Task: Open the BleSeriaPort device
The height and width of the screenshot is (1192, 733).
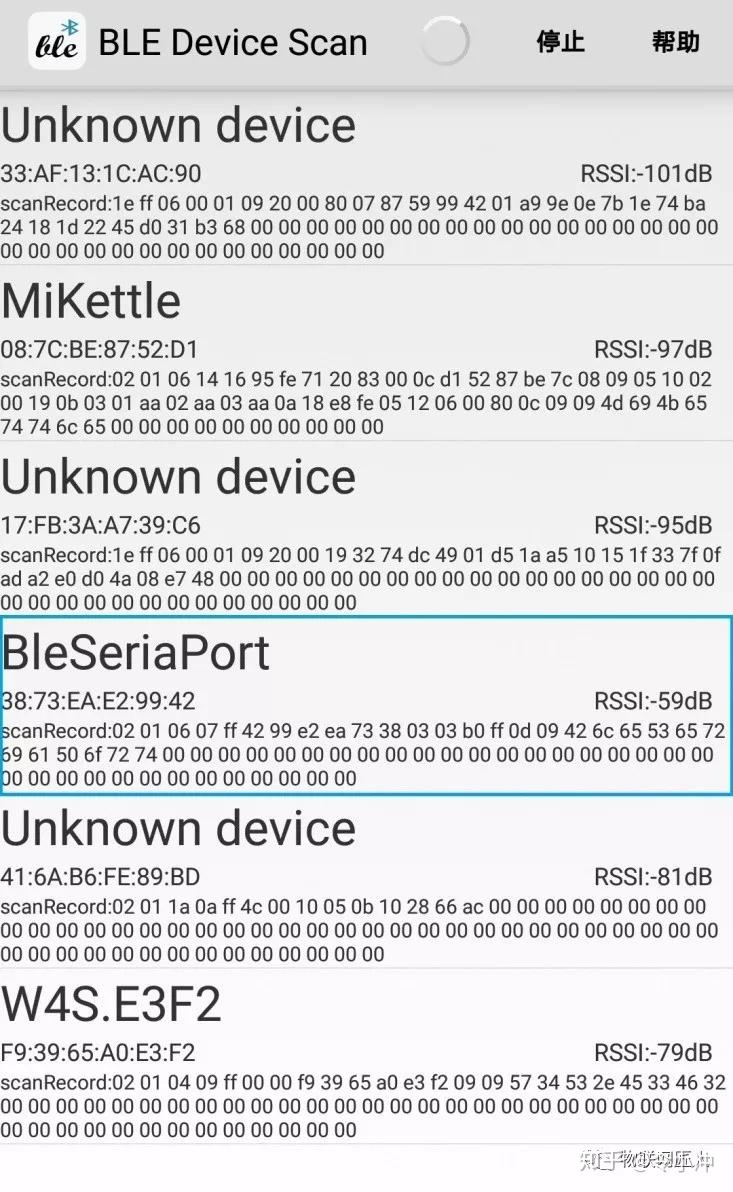Action: [x=366, y=705]
